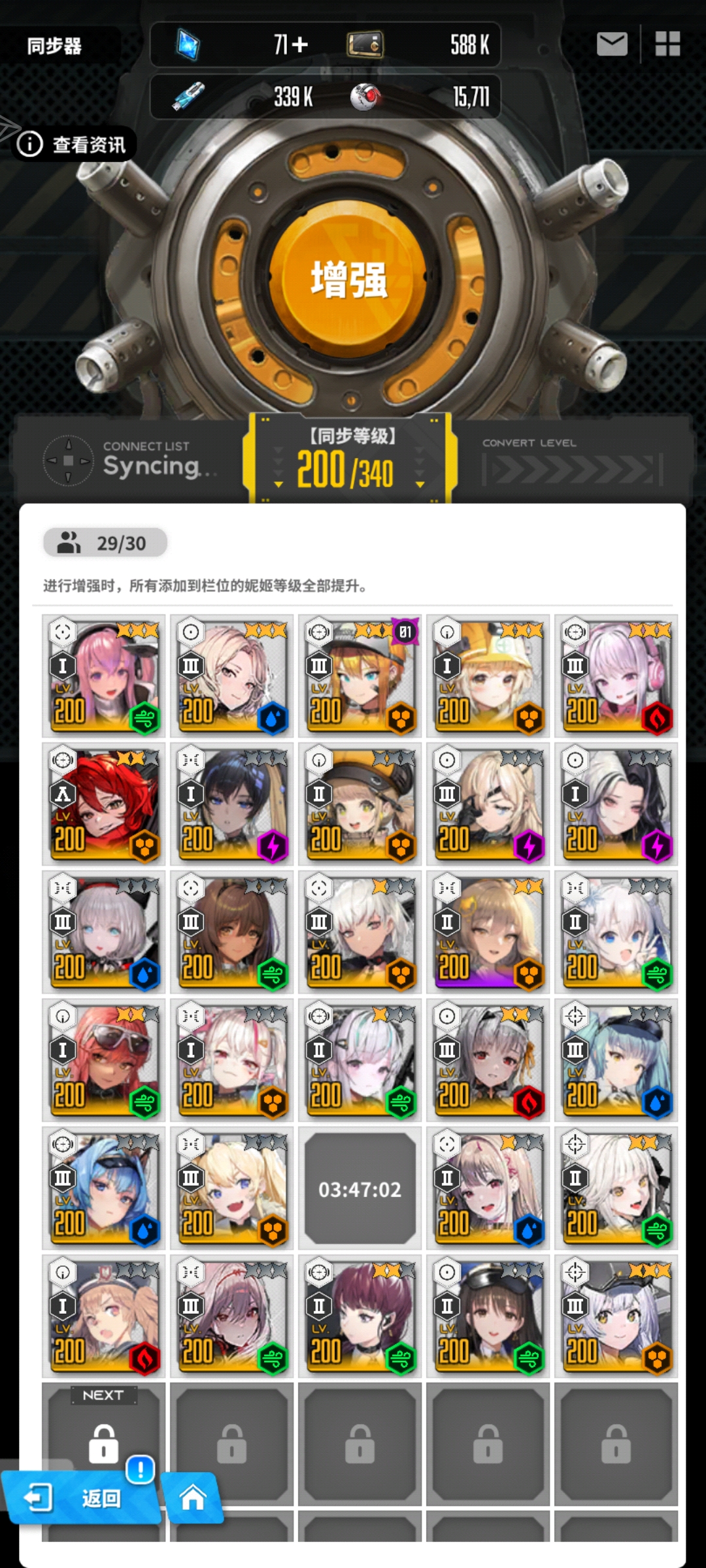The image size is (706, 1568).
Task: Add gems using the 71+ counter
Action: click(x=291, y=44)
